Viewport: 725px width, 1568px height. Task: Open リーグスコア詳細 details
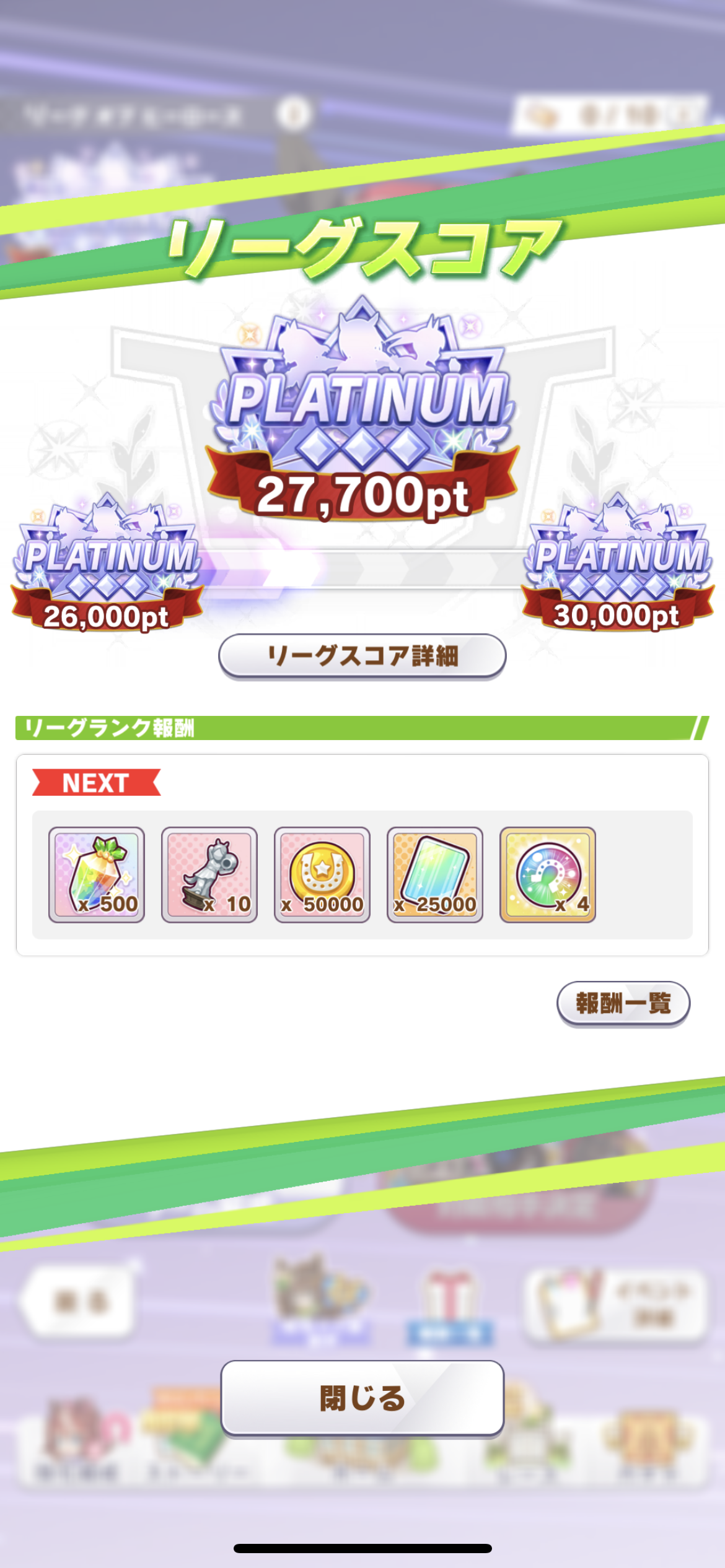click(x=362, y=656)
